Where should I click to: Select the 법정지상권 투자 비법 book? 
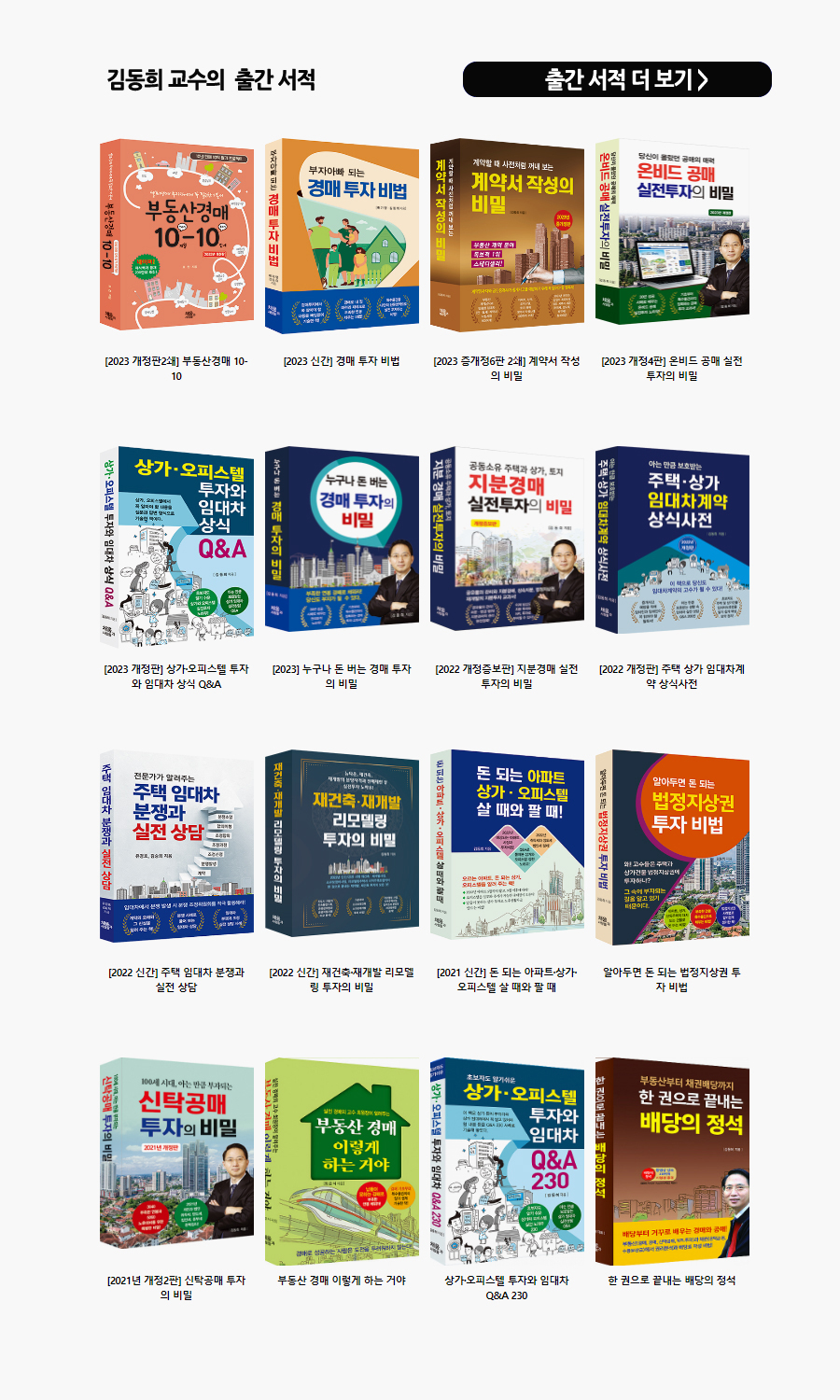(672, 846)
